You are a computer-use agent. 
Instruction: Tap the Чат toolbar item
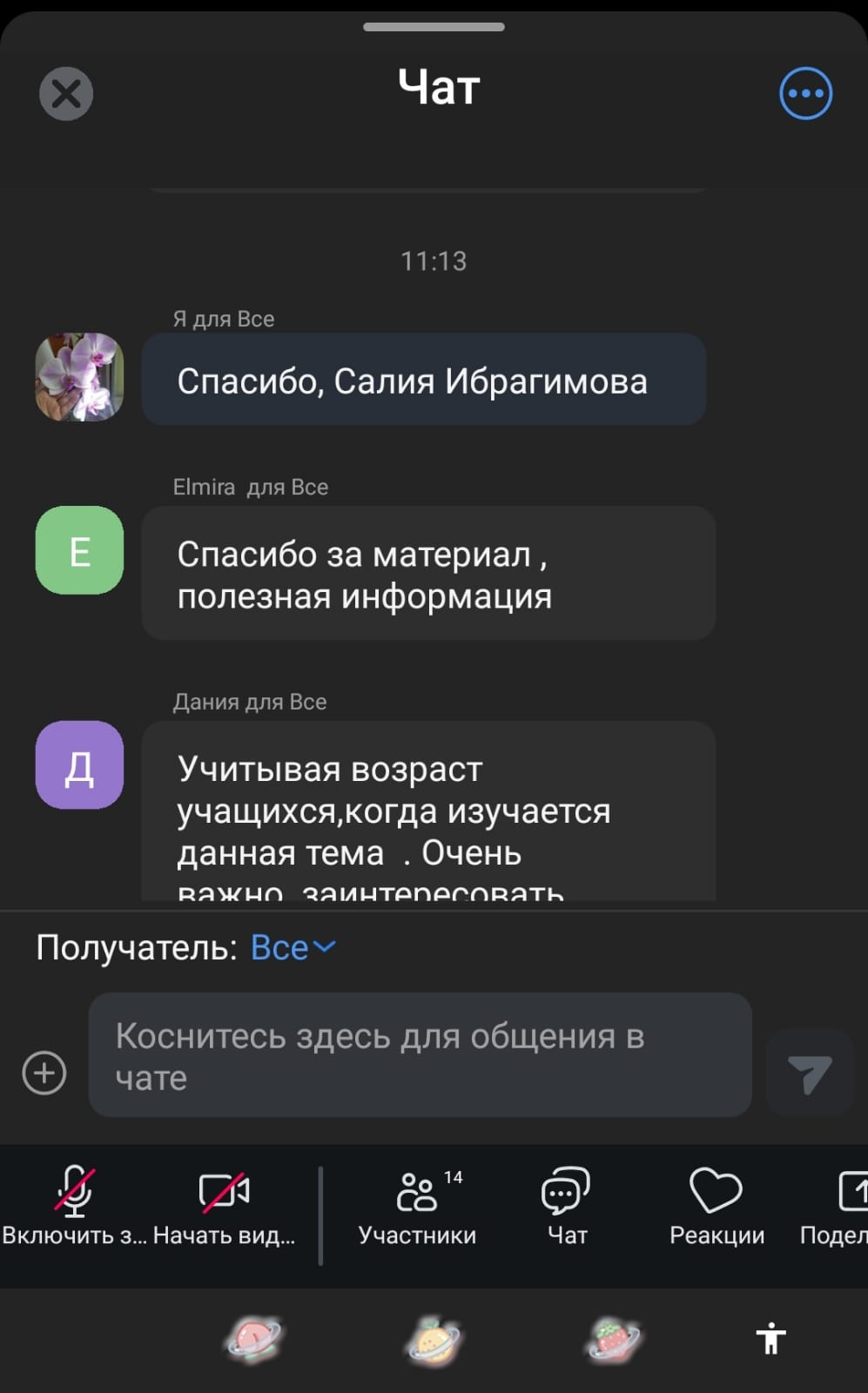(x=567, y=1206)
